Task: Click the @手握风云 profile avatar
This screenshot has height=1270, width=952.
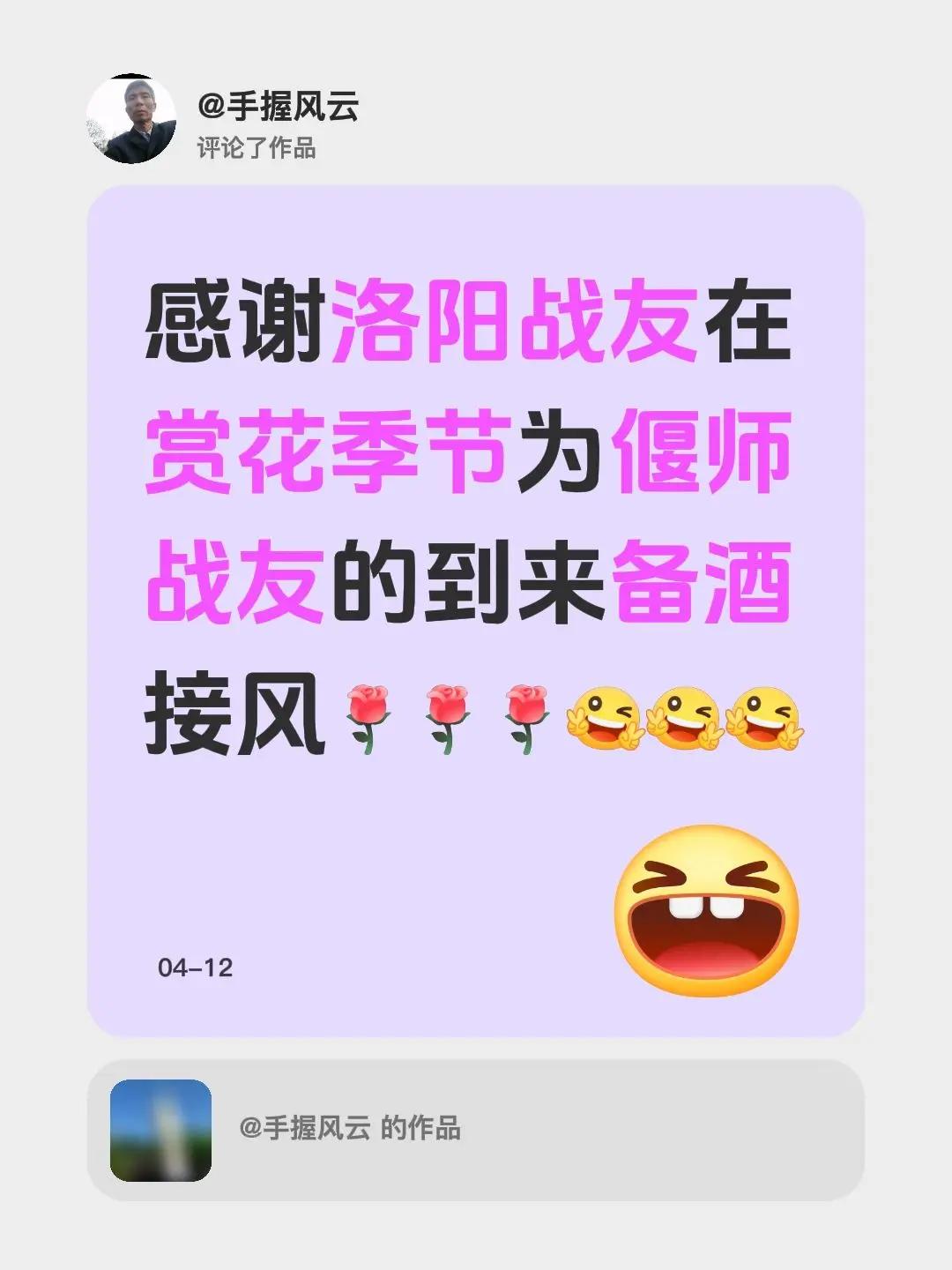Action: [x=134, y=115]
